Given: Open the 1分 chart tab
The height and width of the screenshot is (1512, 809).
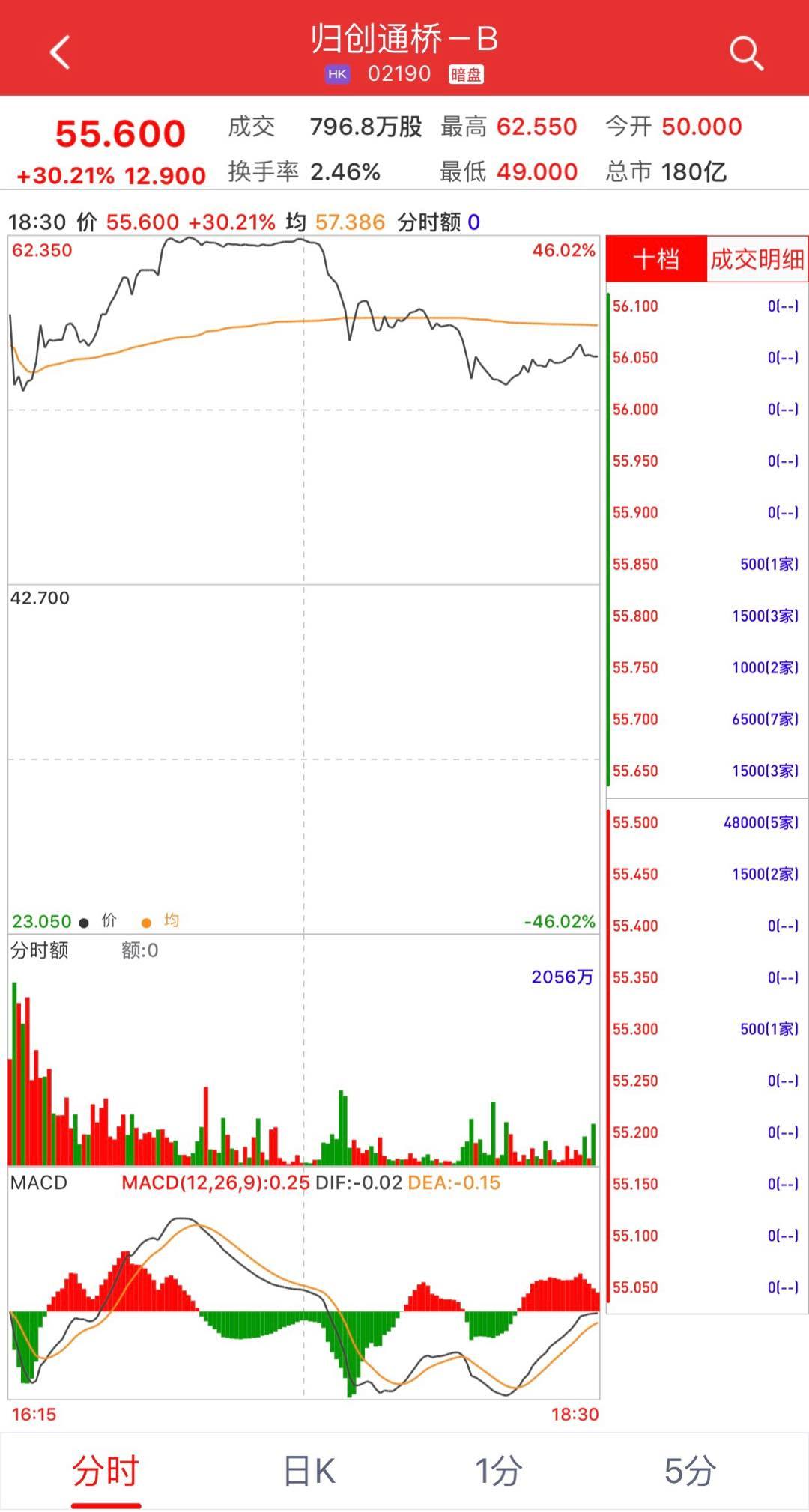Looking at the screenshot, I should (x=498, y=1471).
